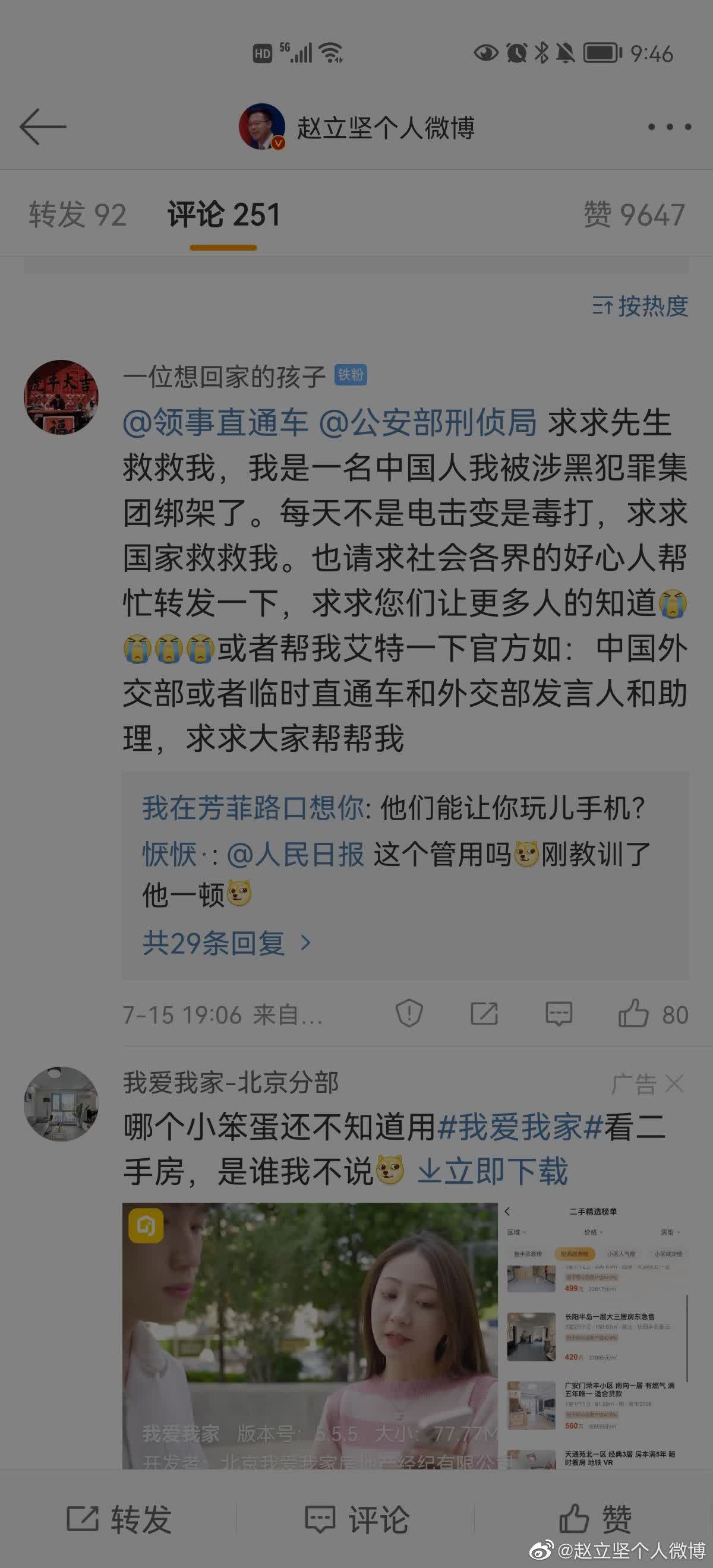713x1568 pixels.
Task: Expand 共29条回复 replies
Action: tap(226, 943)
